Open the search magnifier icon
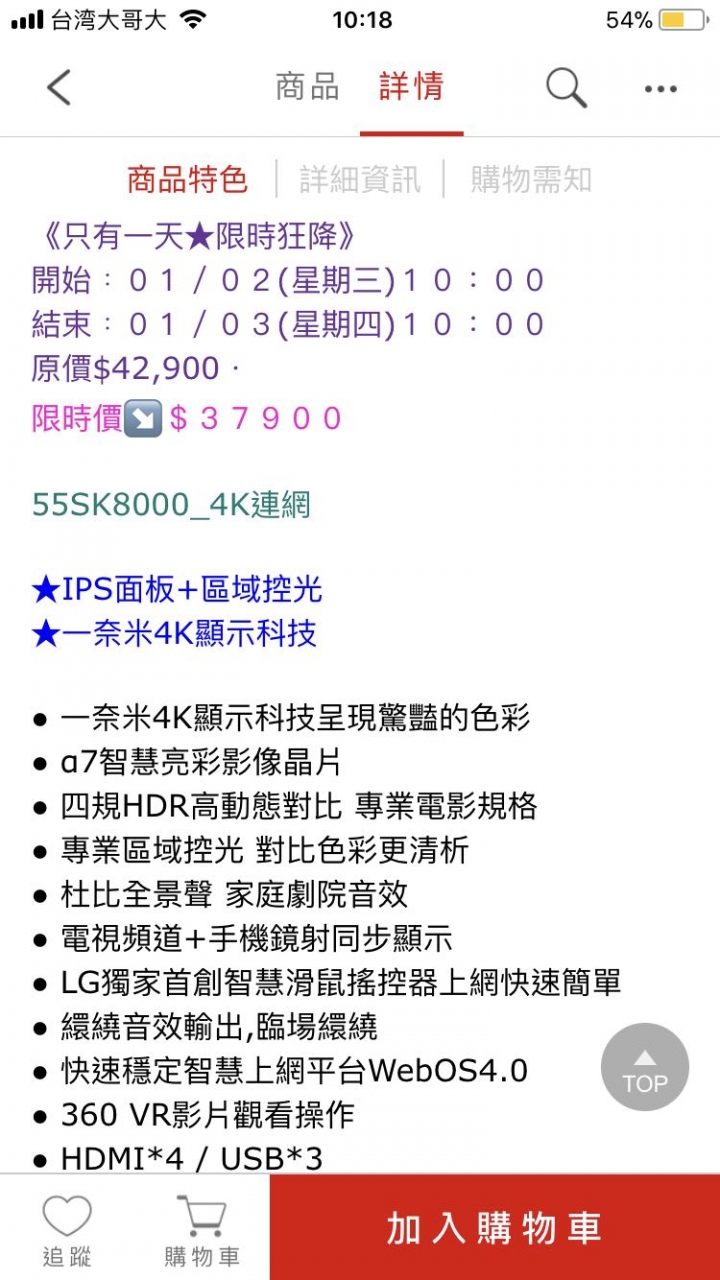 (x=566, y=88)
